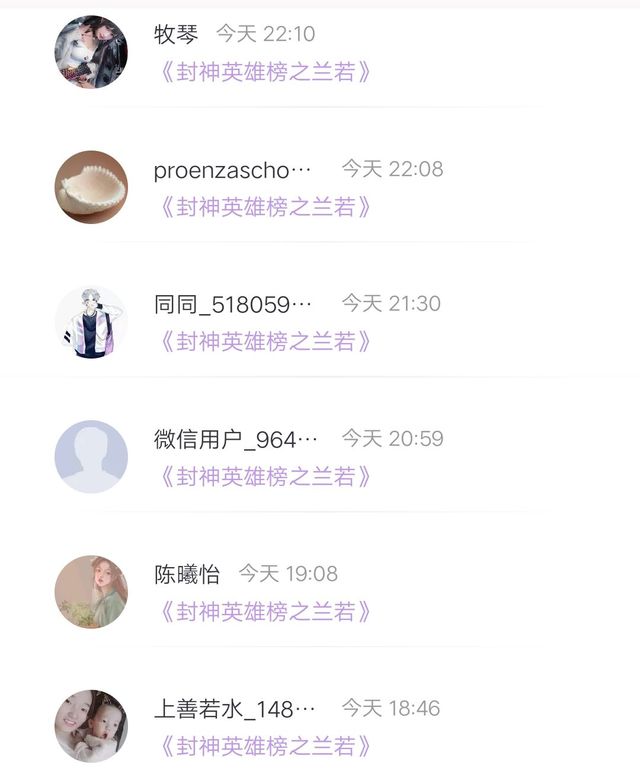640x774 pixels.
Task: Open 陈曦怡's 《封神英雄榜之兰若》 link
Action: tap(266, 612)
